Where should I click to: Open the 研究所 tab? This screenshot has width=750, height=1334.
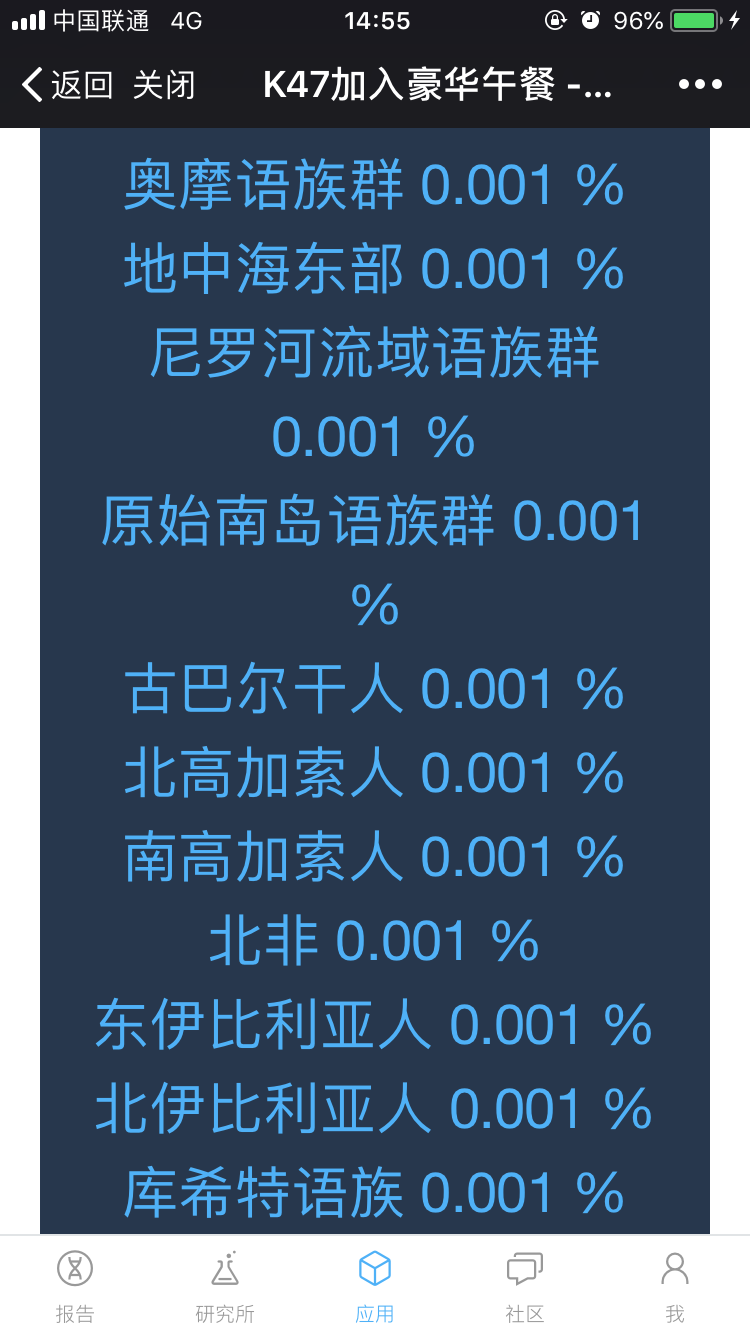click(x=225, y=1286)
